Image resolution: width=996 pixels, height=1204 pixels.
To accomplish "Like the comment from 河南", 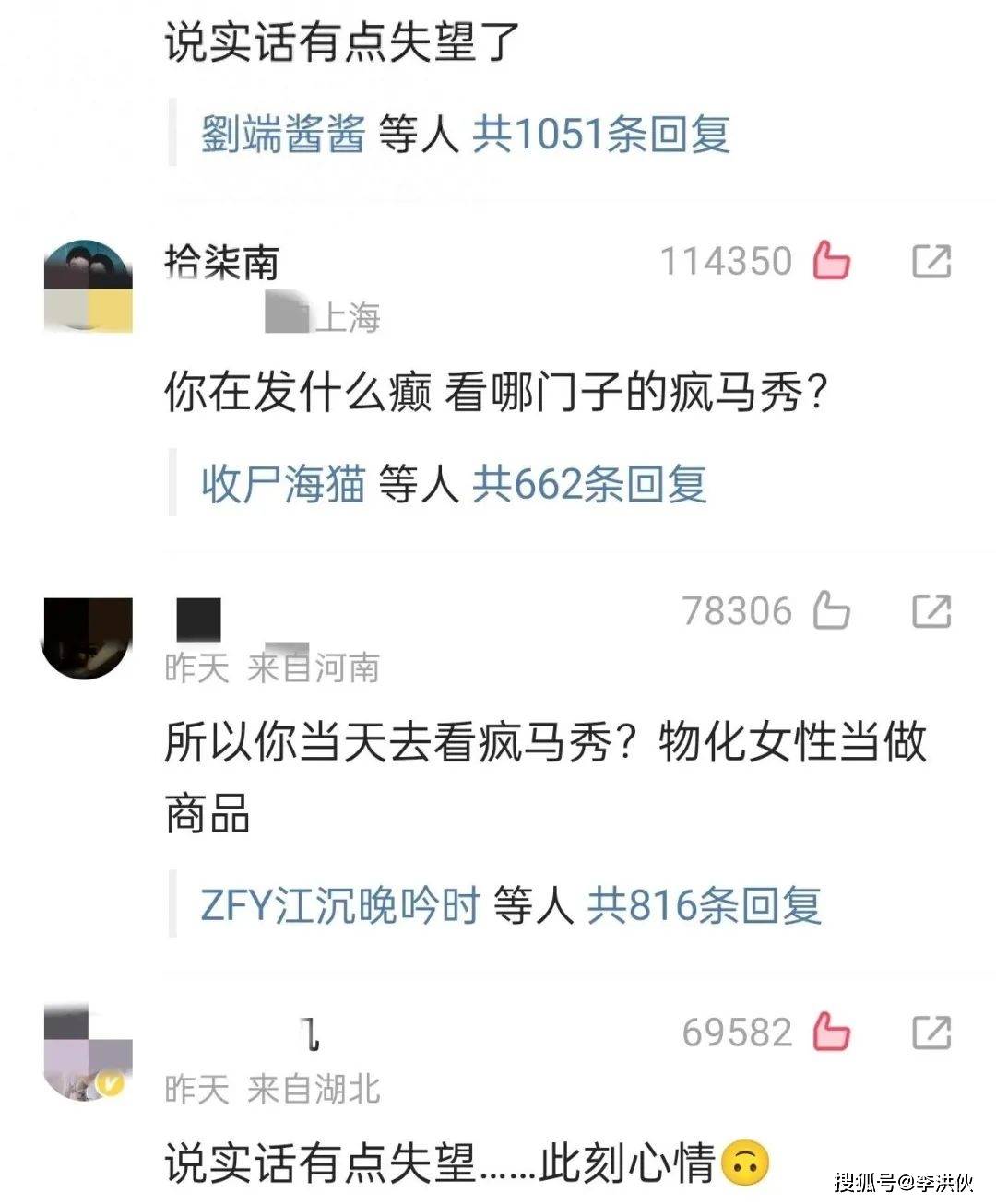I will 831,611.
